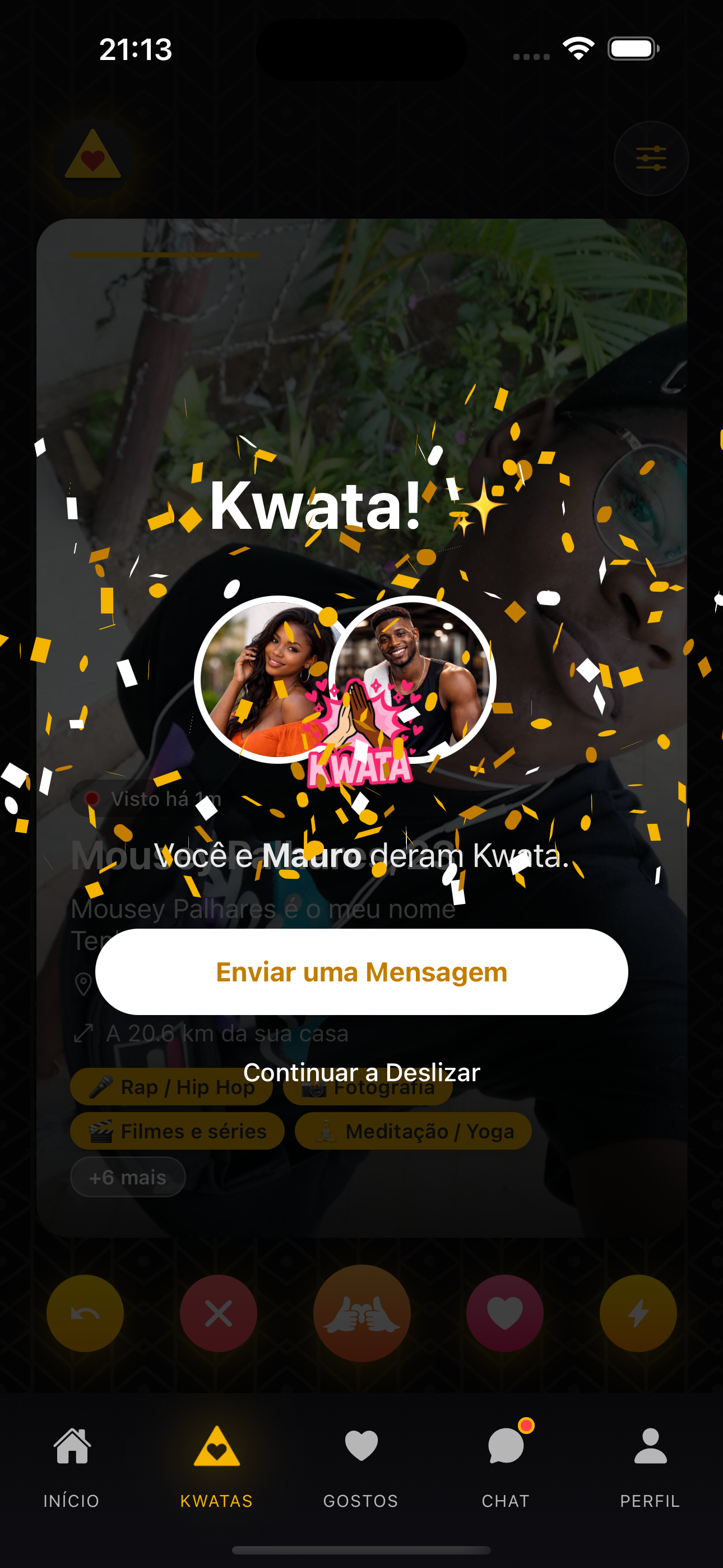Select the rewind arrow action icon
This screenshot has height=1568, width=723.
(85, 1314)
